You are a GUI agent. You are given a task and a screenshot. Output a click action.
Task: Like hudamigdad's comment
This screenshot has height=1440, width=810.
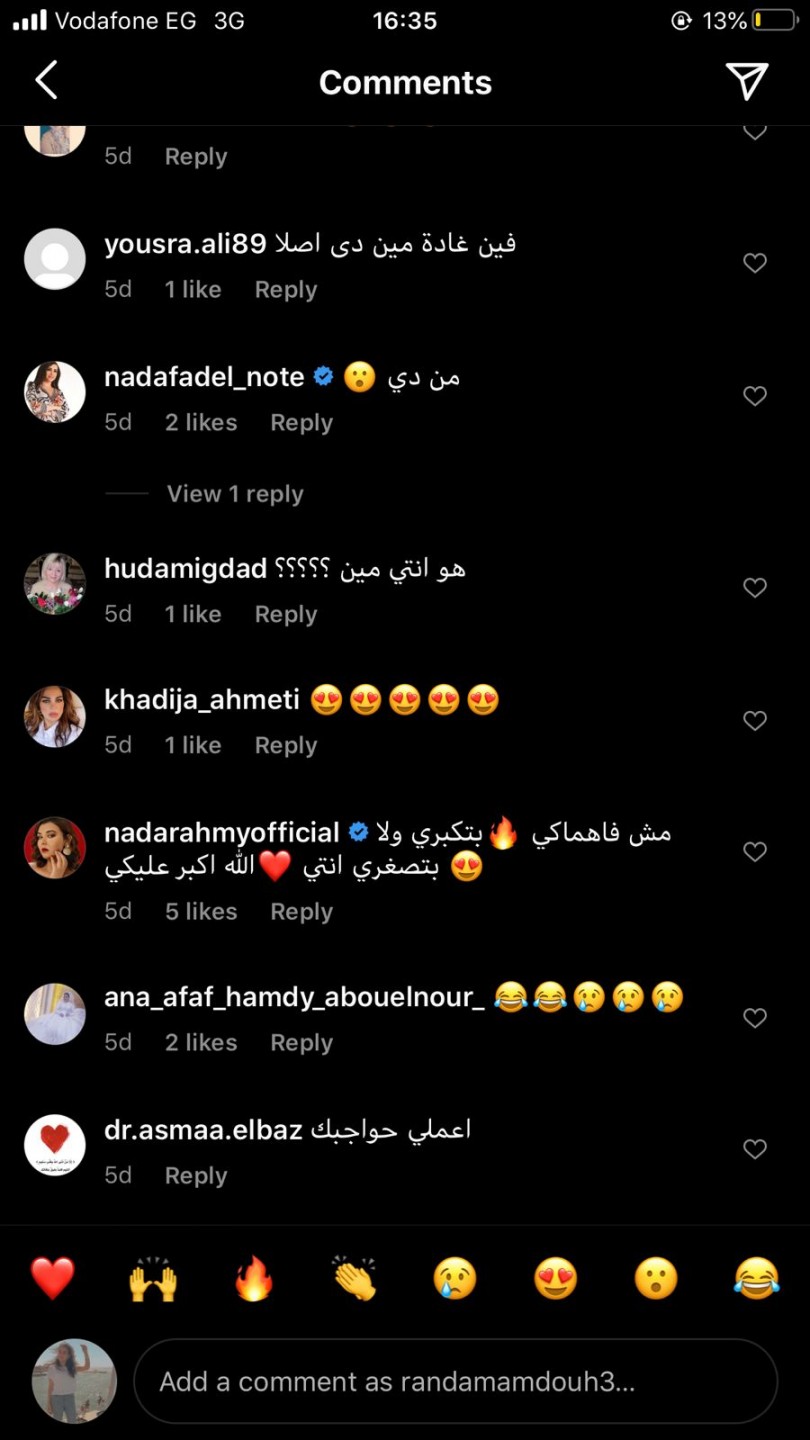(755, 588)
